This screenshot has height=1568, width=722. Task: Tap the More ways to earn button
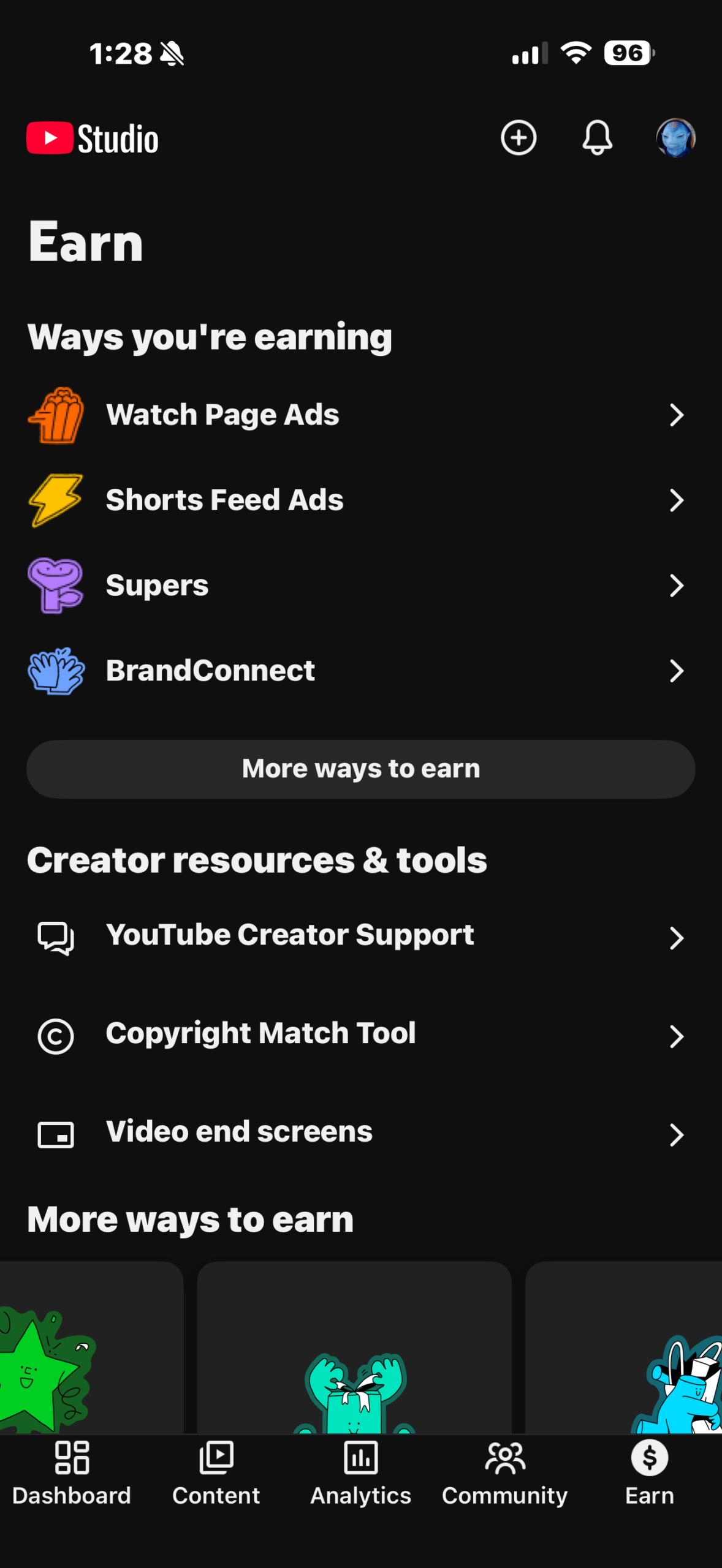pyautogui.click(x=360, y=769)
